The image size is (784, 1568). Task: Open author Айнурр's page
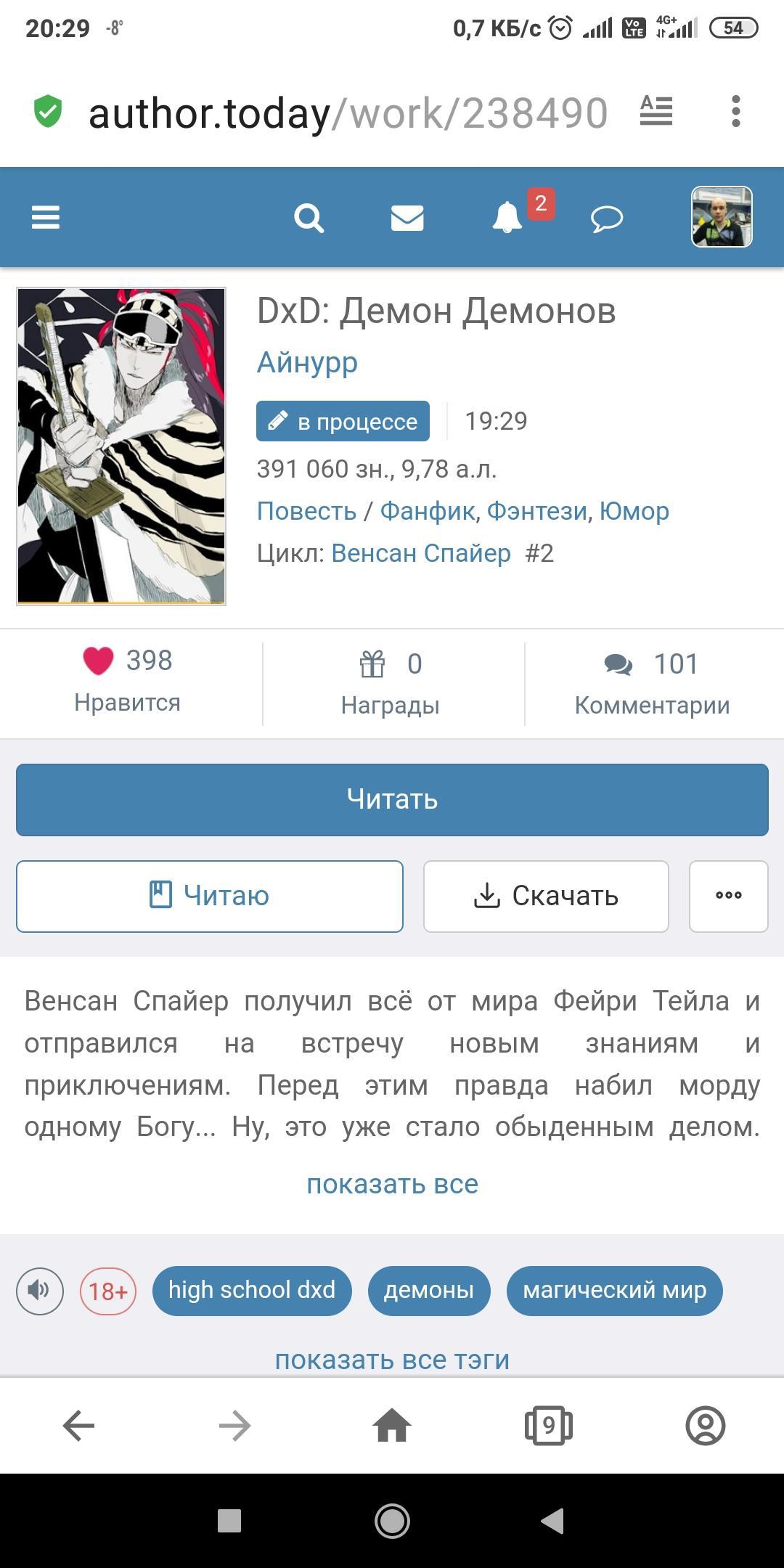(307, 362)
